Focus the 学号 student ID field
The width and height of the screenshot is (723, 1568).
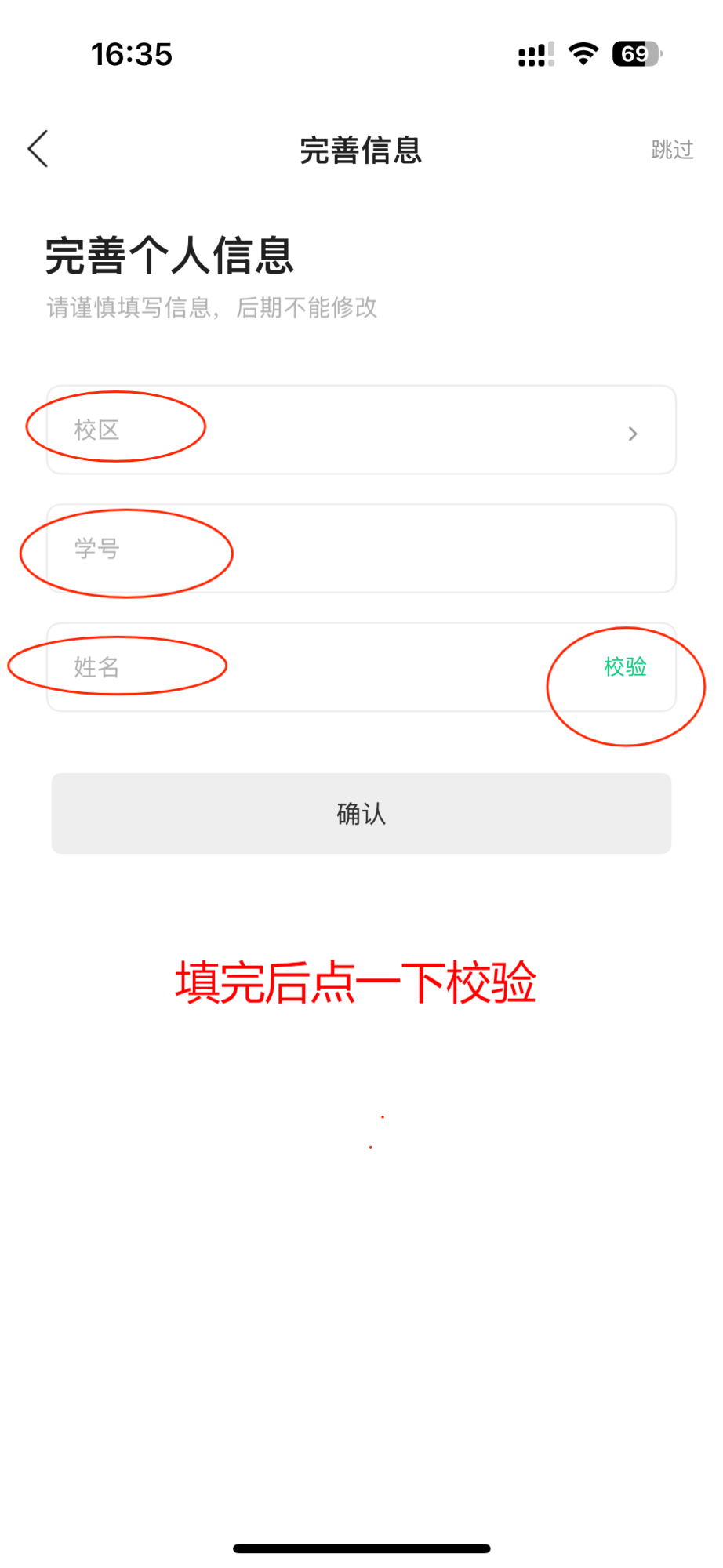click(x=361, y=549)
